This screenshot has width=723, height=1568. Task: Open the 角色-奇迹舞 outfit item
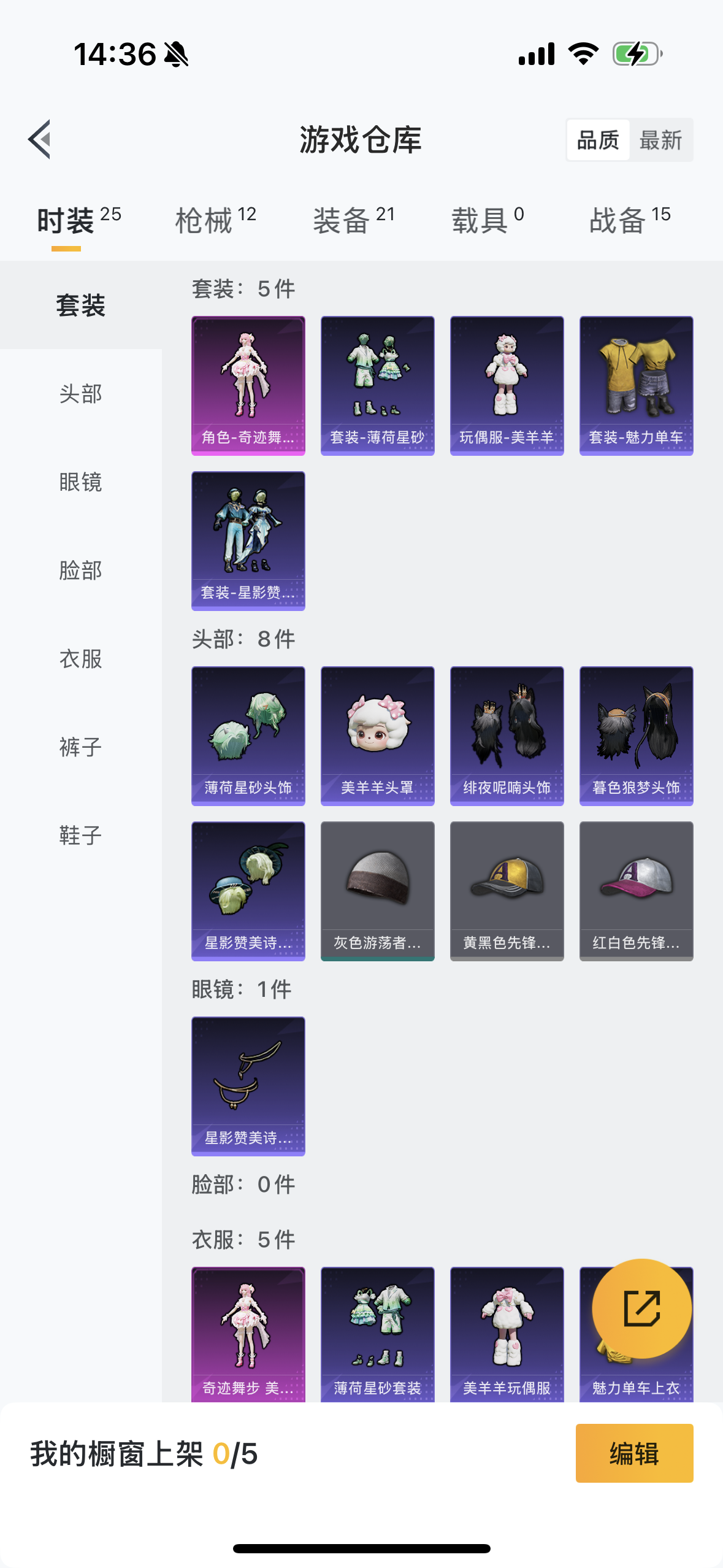point(248,386)
